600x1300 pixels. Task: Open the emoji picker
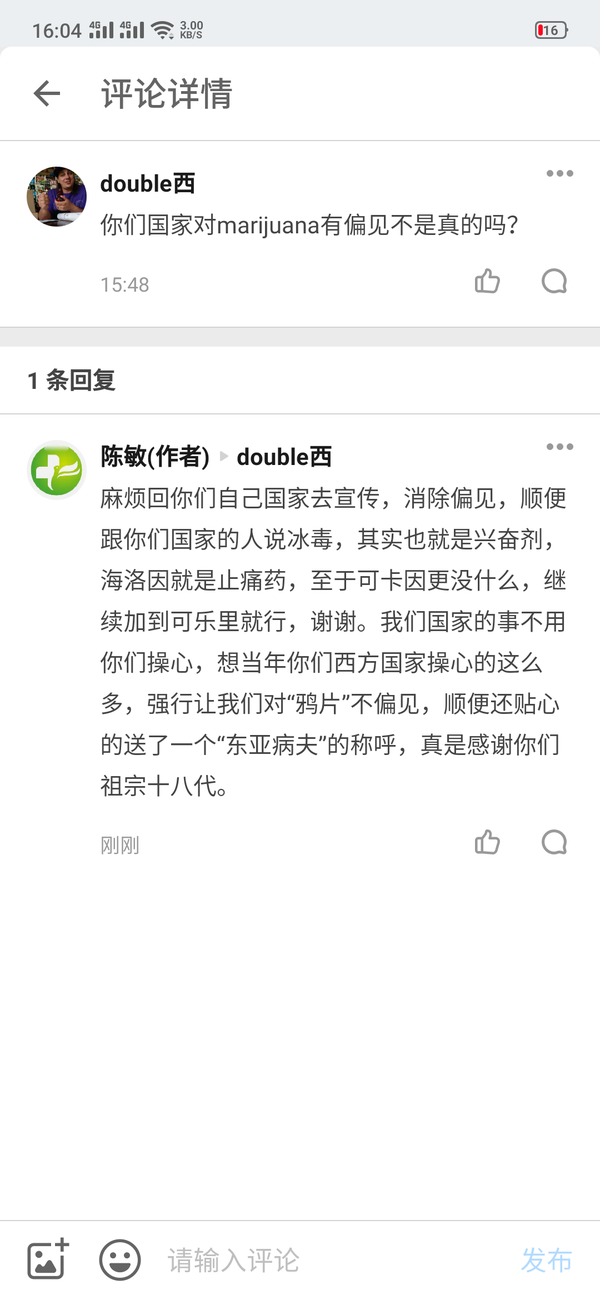120,1259
